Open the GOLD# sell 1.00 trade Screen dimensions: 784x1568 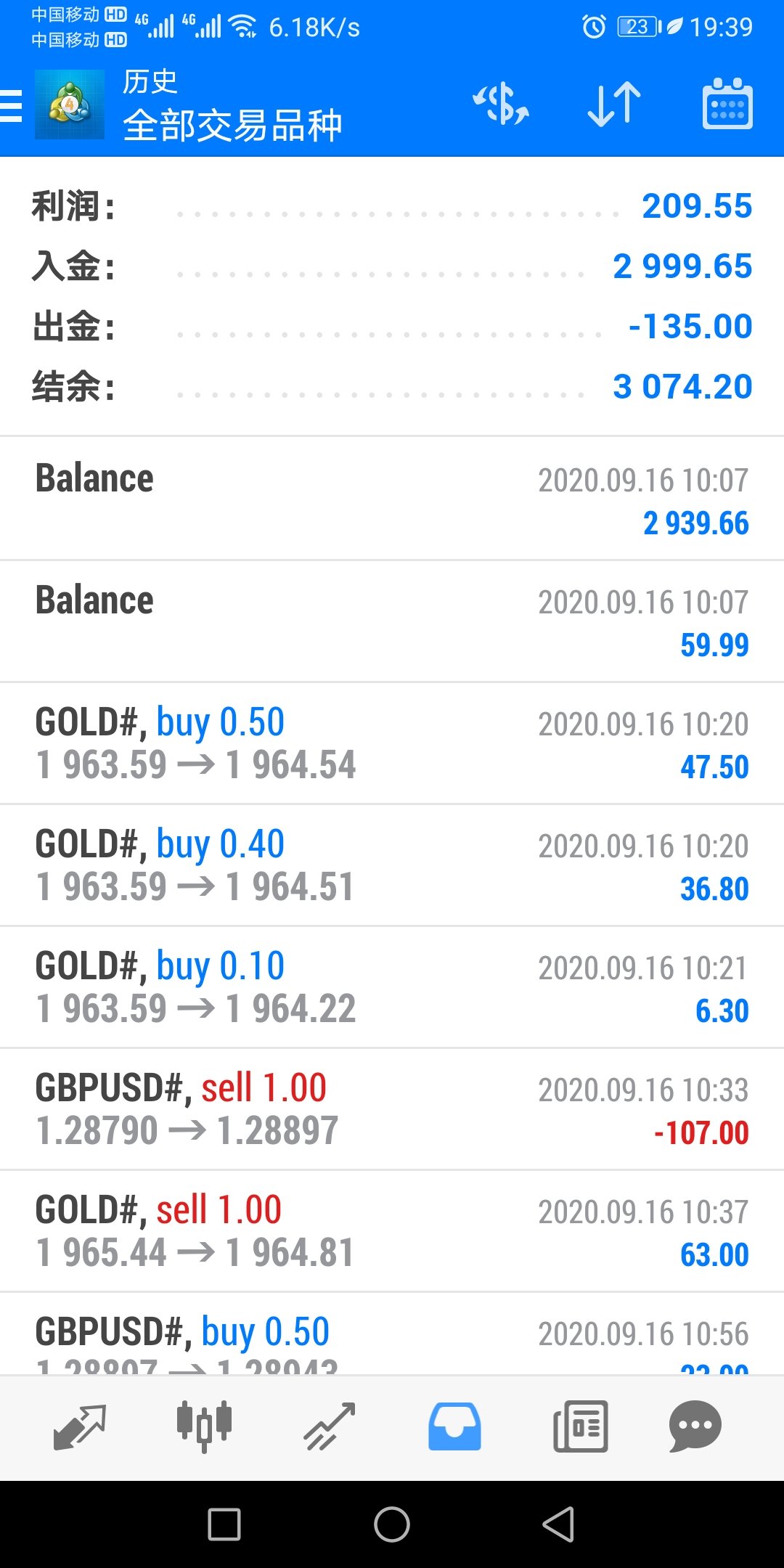point(392,1231)
